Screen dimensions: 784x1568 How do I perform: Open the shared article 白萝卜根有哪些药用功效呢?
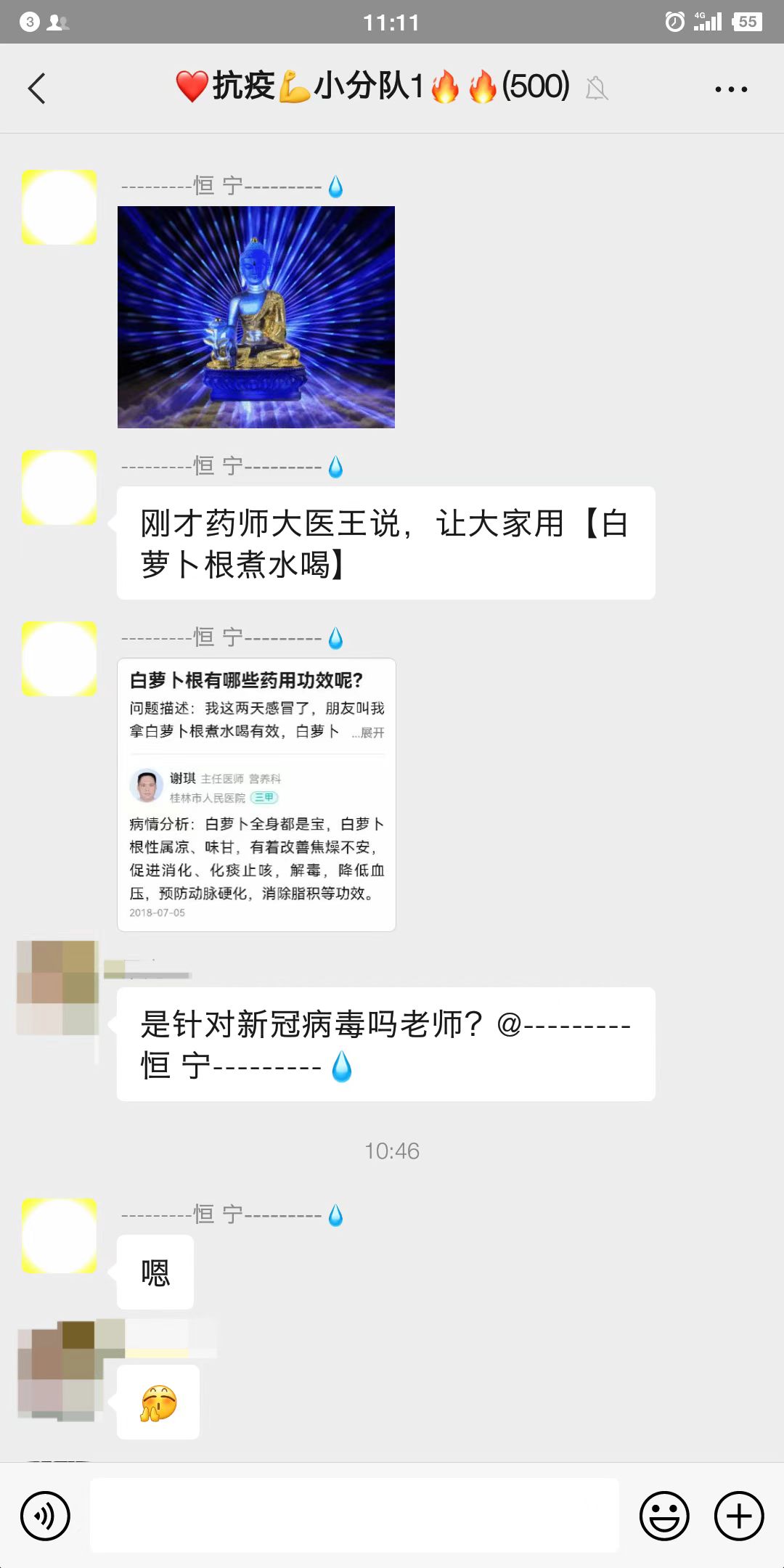(x=256, y=791)
